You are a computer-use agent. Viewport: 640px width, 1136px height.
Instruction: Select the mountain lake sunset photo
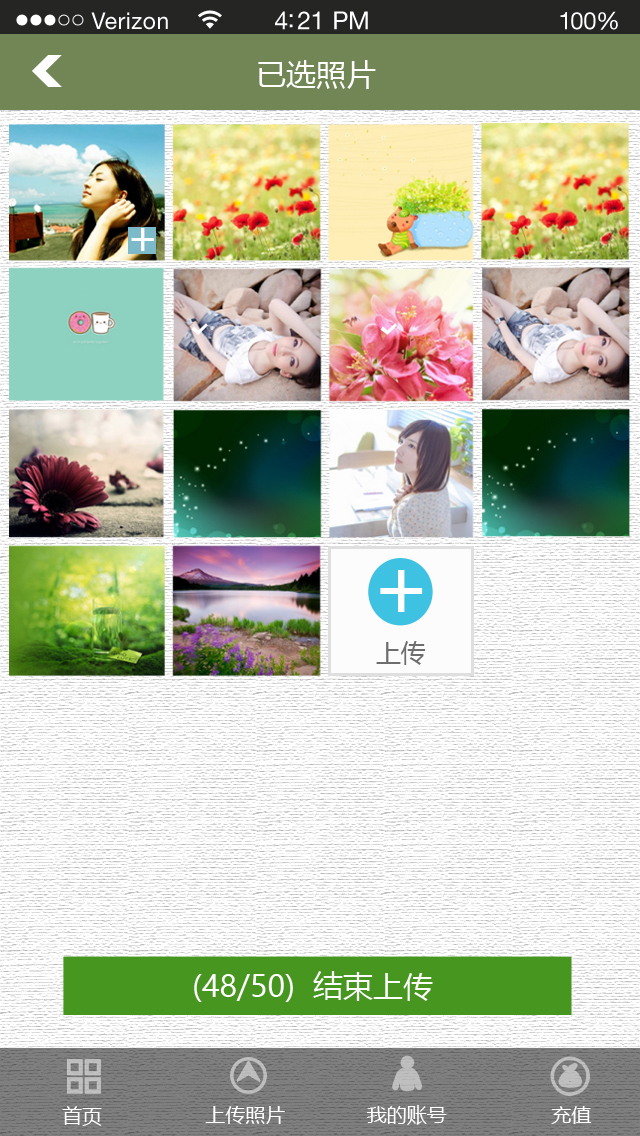click(x=246, y=610)
